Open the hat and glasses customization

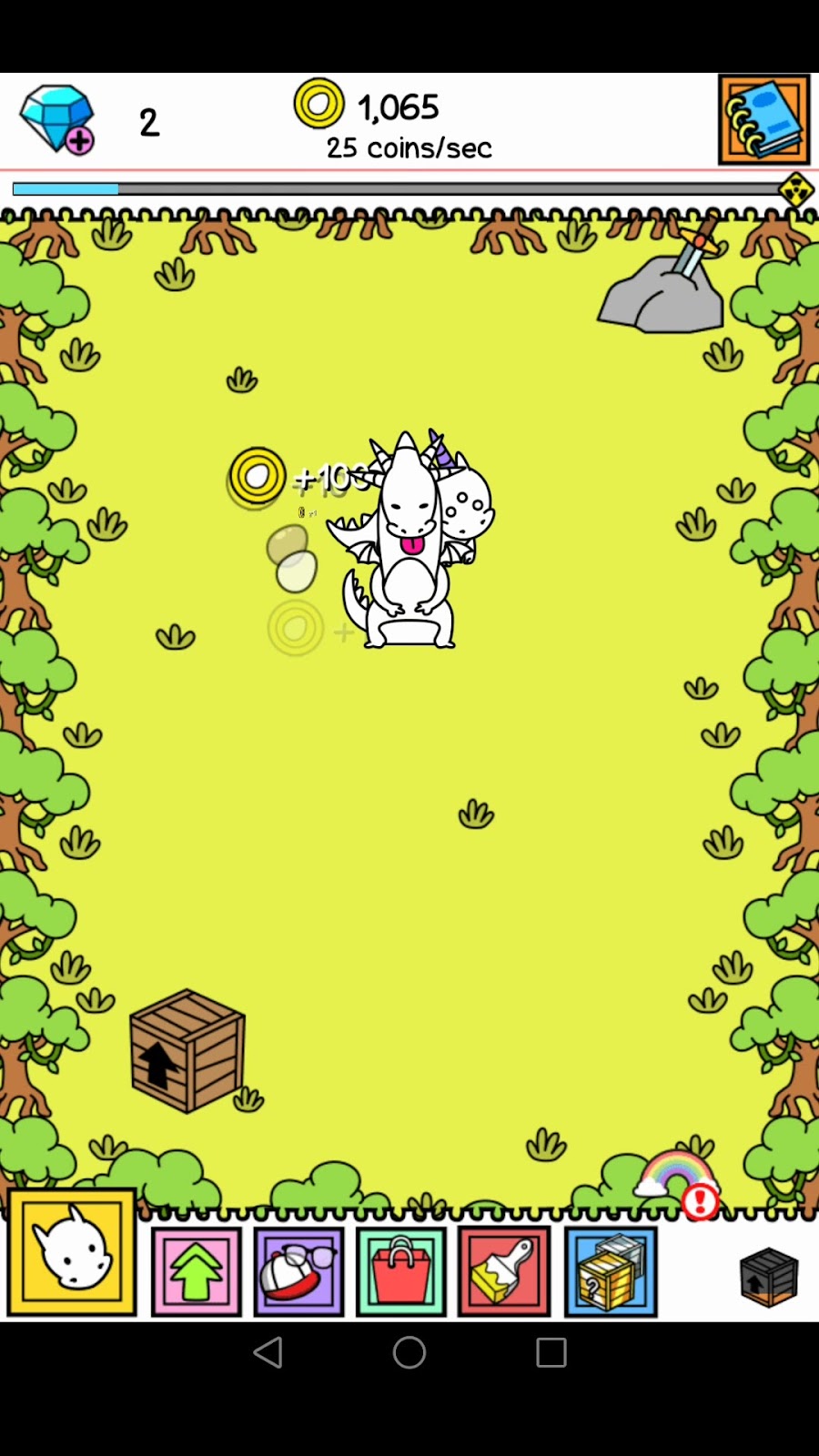tap(298, 1271)
